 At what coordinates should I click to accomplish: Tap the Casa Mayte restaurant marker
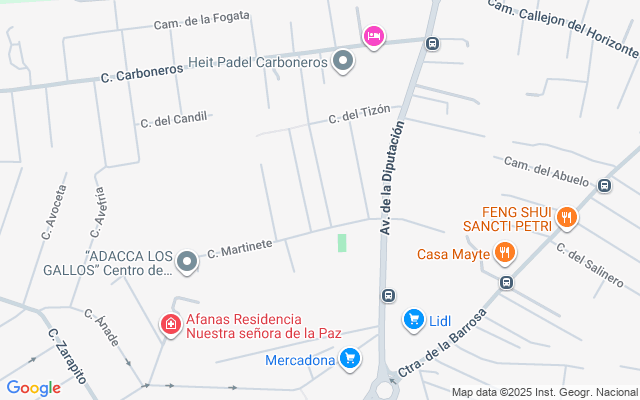tap(506, 253)
